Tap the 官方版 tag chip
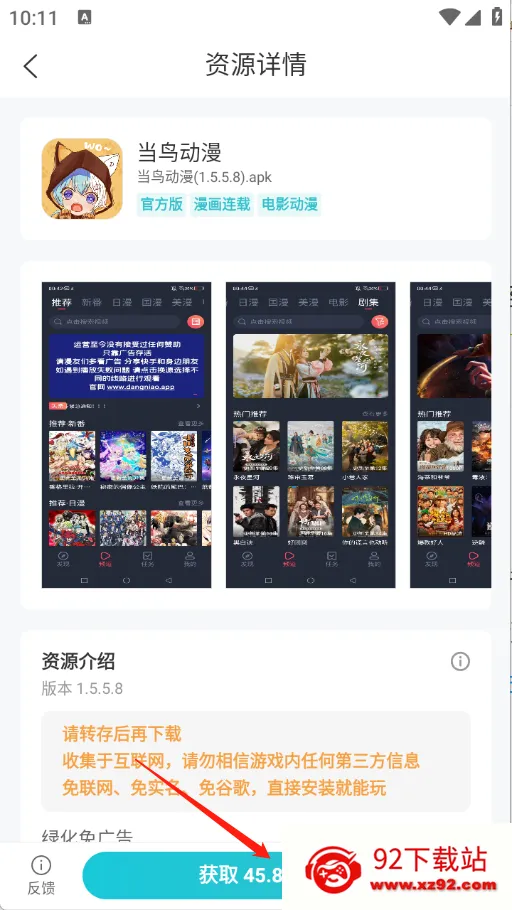Screen dimensions: 512x910 [161, 204]
